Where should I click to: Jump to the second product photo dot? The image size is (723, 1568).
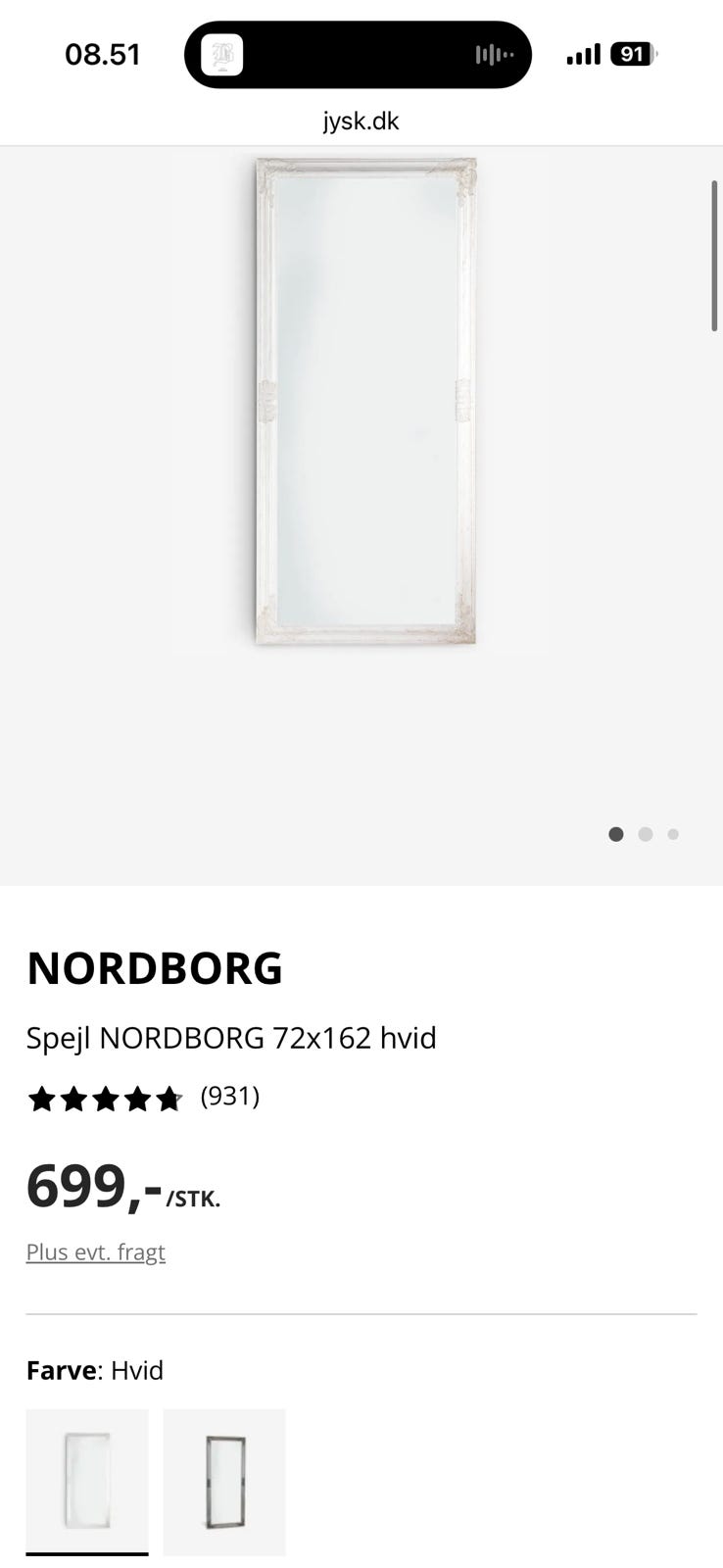tap(645, 834)
